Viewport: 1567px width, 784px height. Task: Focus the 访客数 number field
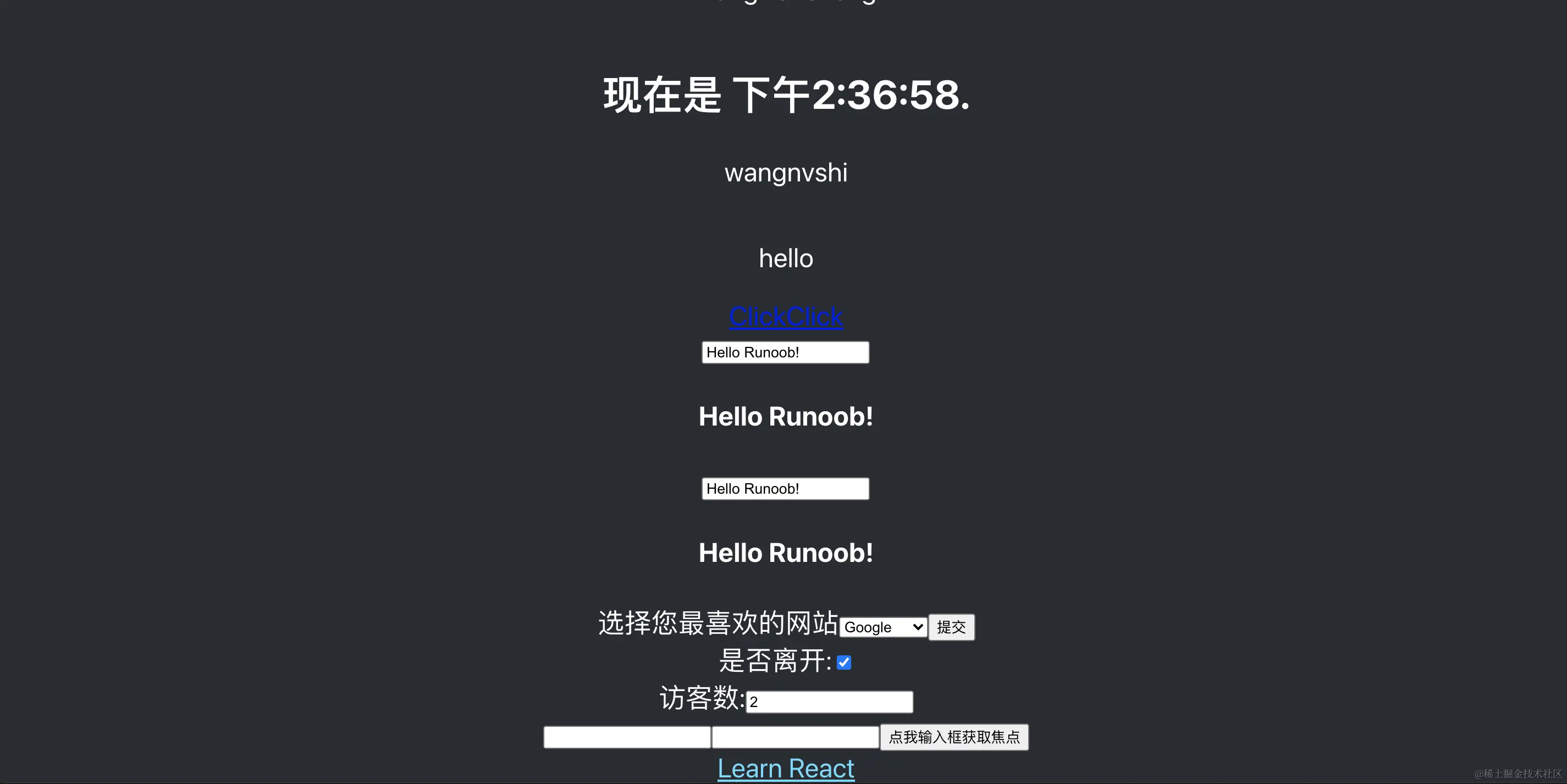click(x=829, y=702)
